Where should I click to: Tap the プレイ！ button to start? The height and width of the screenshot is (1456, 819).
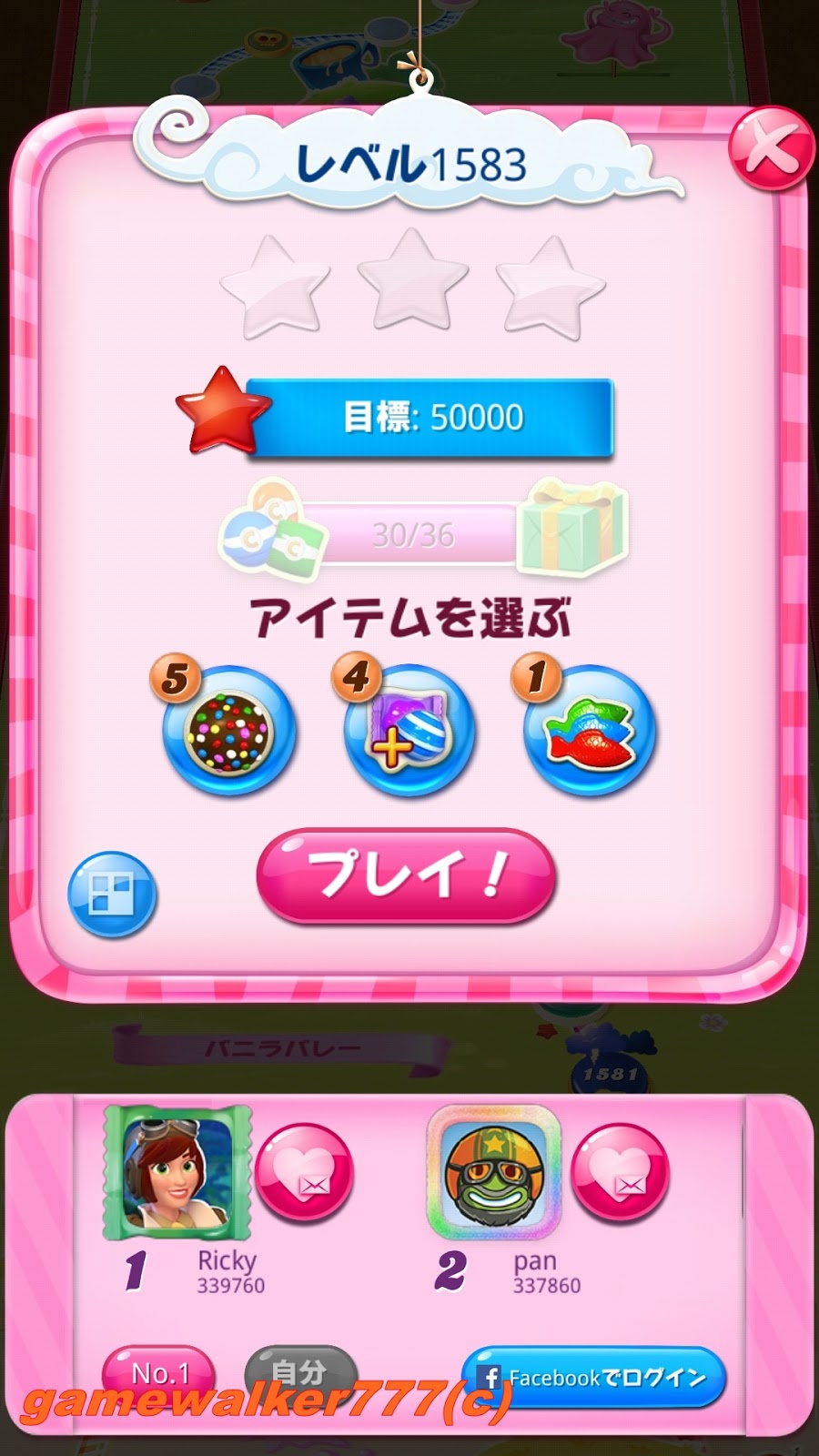coord(406,876)
